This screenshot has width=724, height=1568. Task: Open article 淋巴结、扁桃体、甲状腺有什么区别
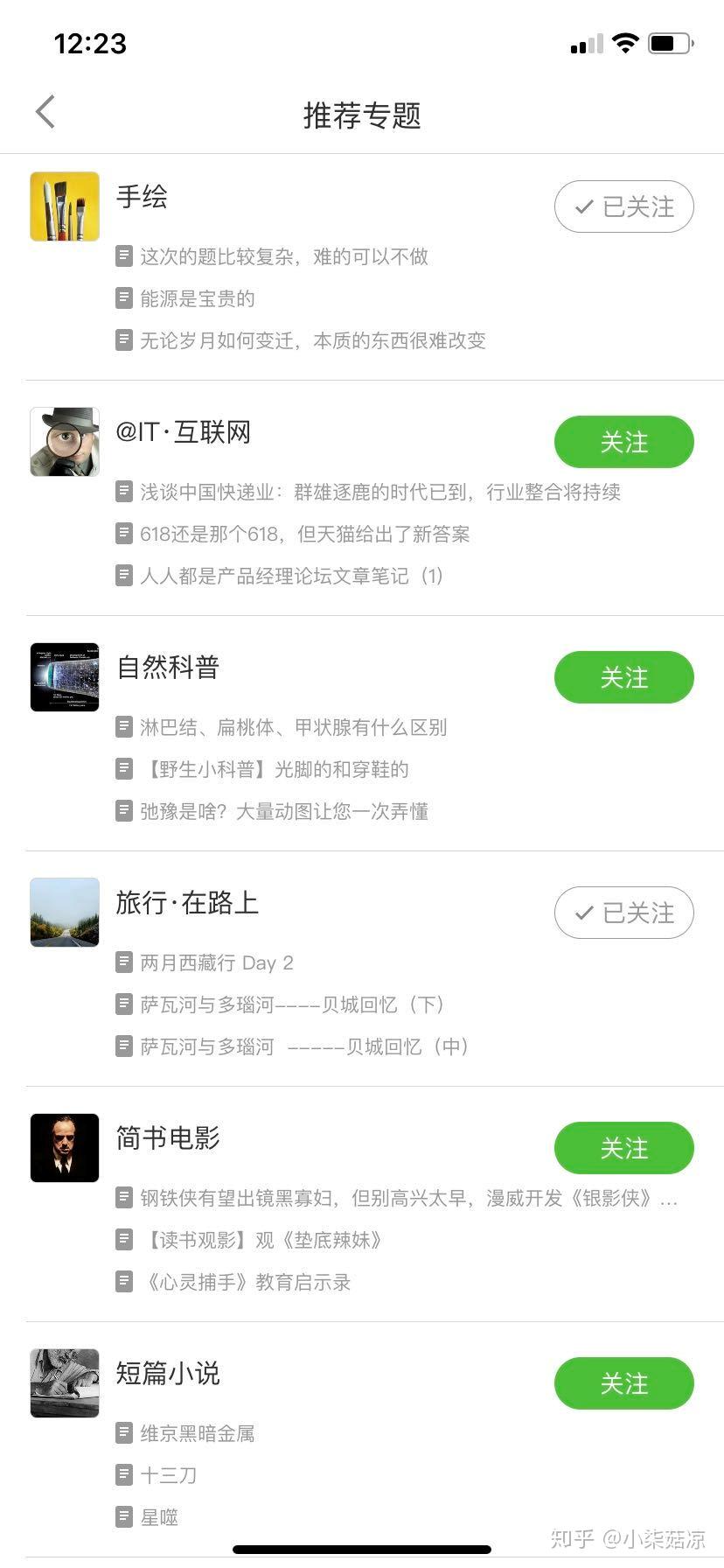point(293,727)
